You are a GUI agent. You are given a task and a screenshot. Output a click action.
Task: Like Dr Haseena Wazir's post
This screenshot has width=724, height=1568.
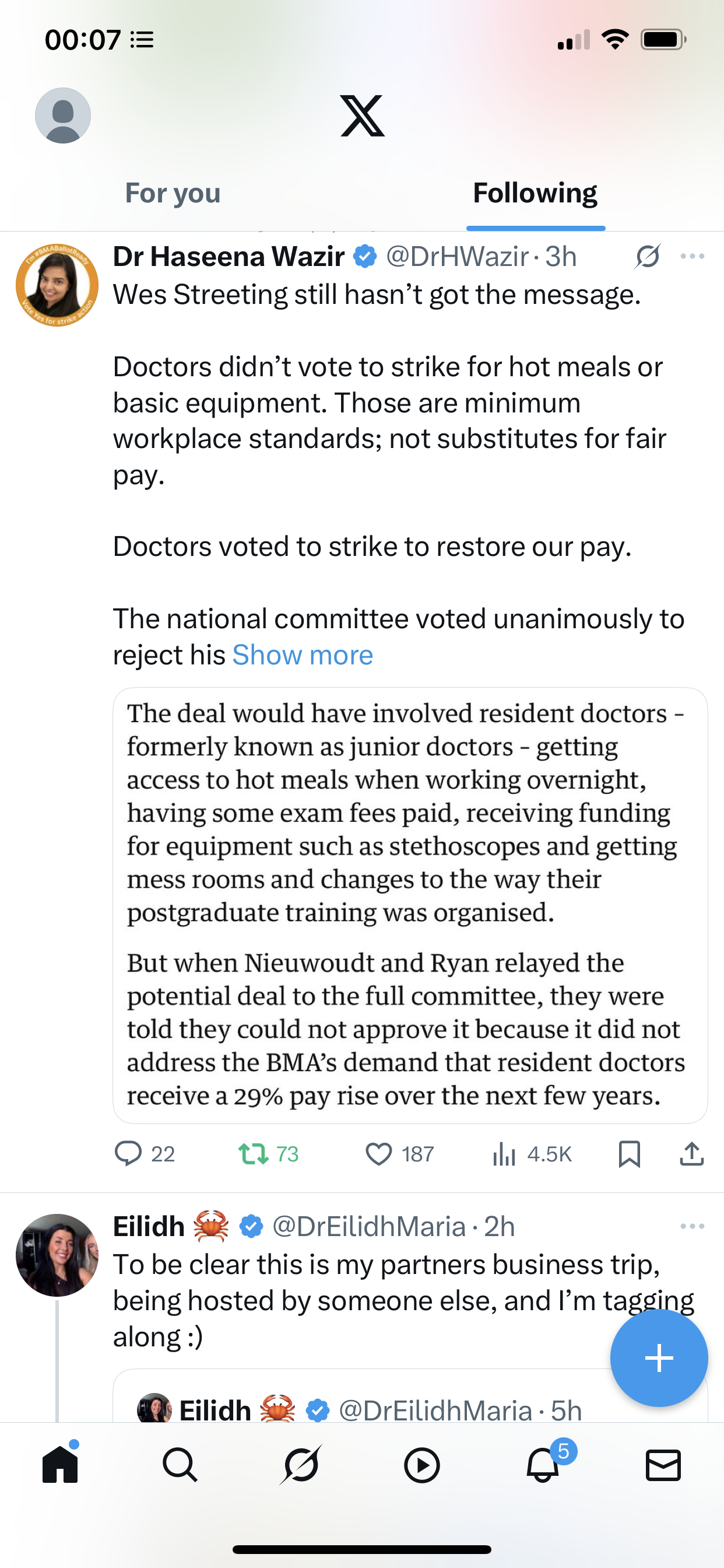pyautogui.click(x=400, y=1153)
